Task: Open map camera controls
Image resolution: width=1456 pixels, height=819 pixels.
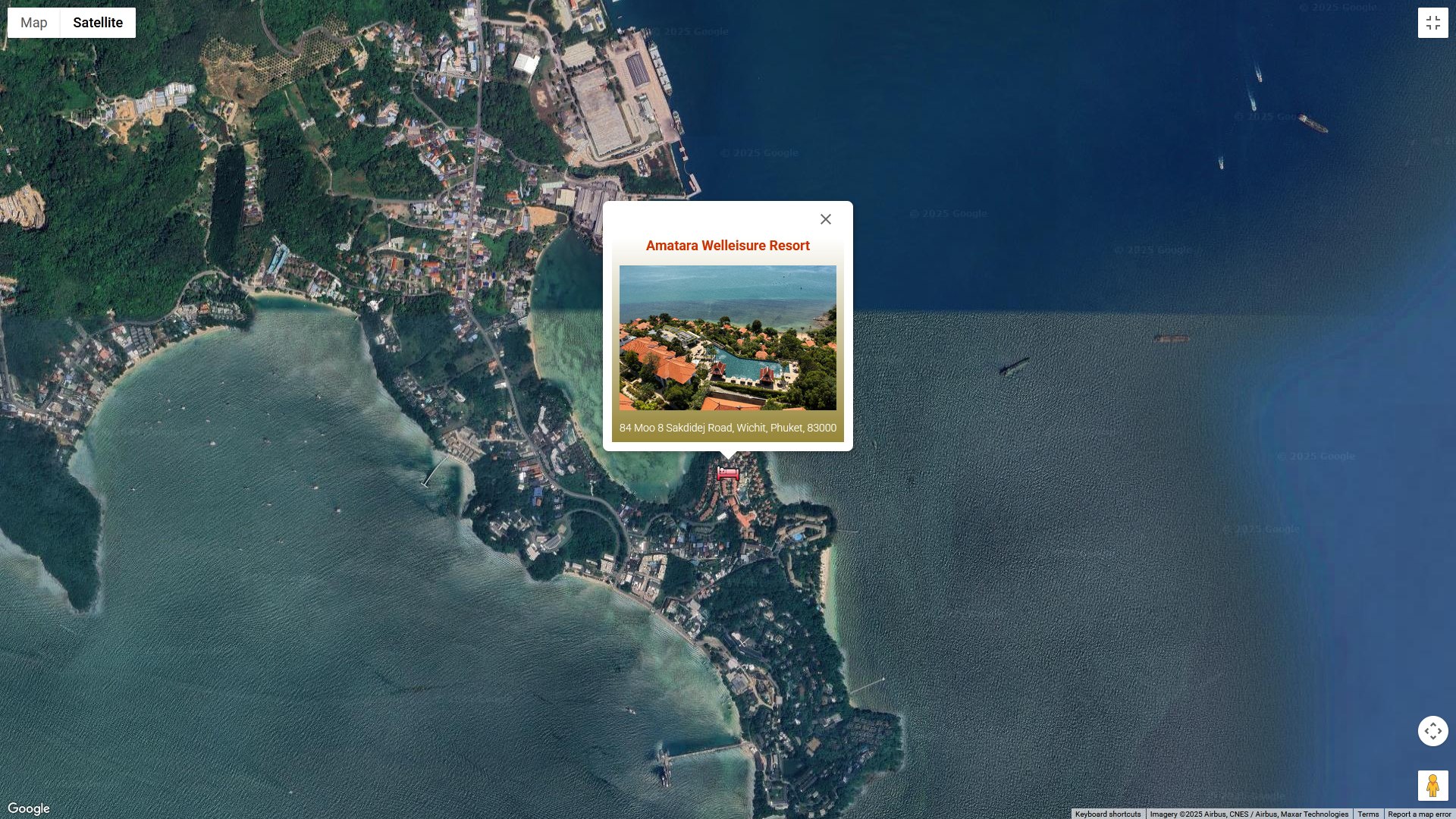Action: coord(1432,731)
